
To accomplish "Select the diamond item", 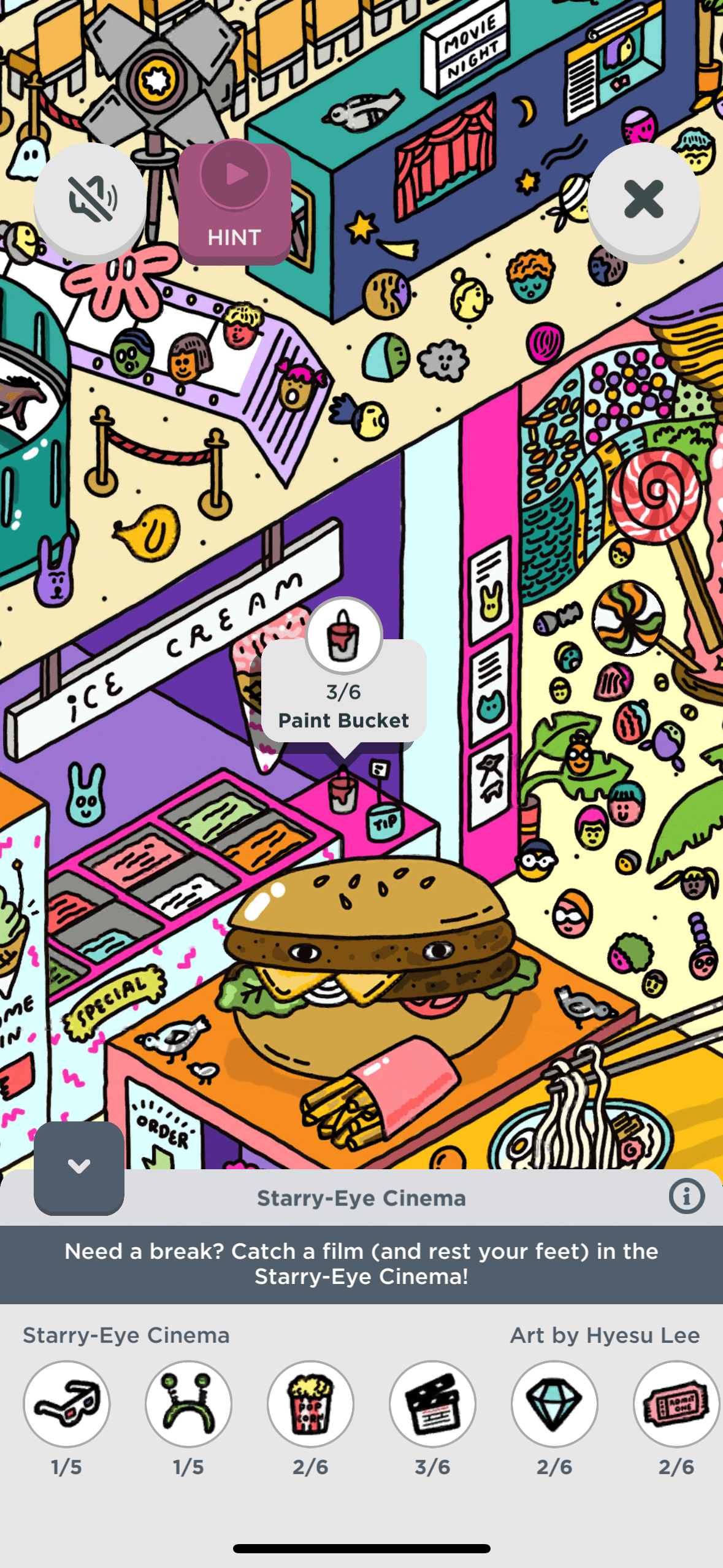I will 554,1404.
